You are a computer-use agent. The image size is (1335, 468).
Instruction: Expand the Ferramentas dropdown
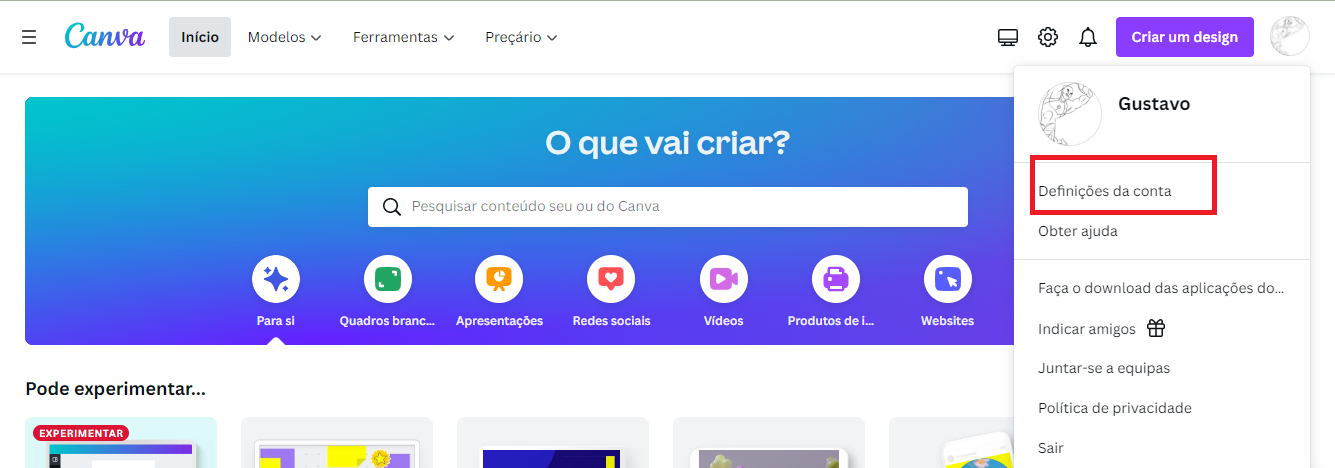click(403, 37)
